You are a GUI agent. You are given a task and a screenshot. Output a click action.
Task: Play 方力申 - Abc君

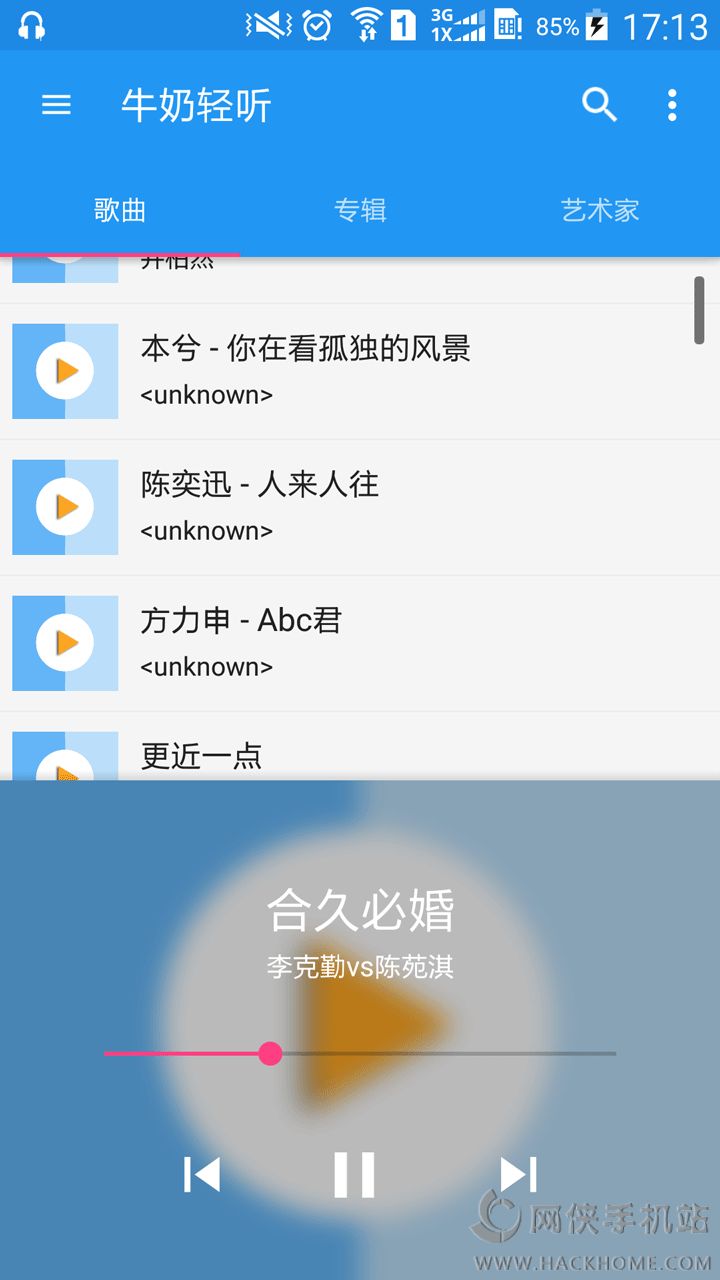point(360,643)
